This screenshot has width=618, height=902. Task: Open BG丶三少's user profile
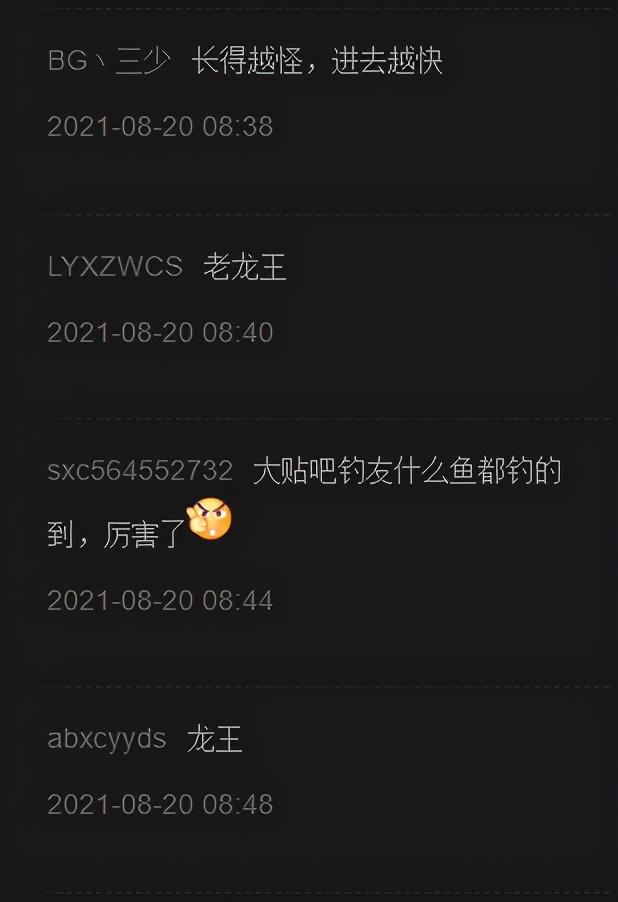(110, 62)
